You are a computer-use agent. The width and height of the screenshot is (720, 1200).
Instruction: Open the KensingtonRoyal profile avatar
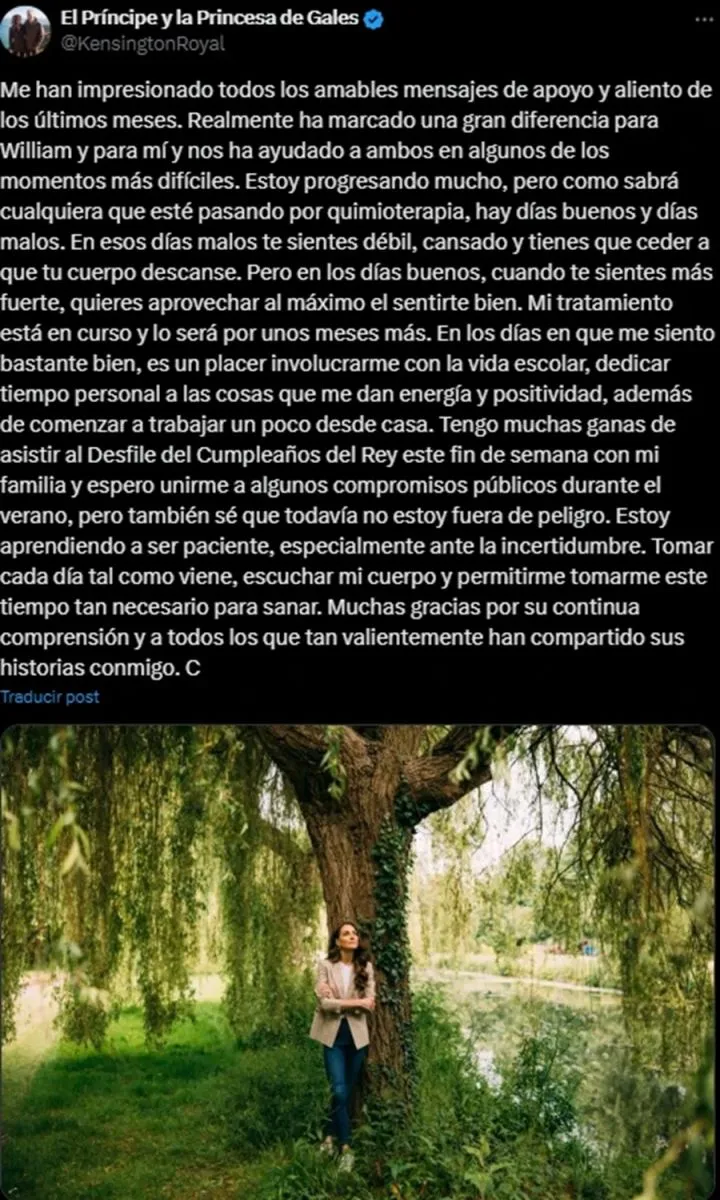(x=25, y=30)
